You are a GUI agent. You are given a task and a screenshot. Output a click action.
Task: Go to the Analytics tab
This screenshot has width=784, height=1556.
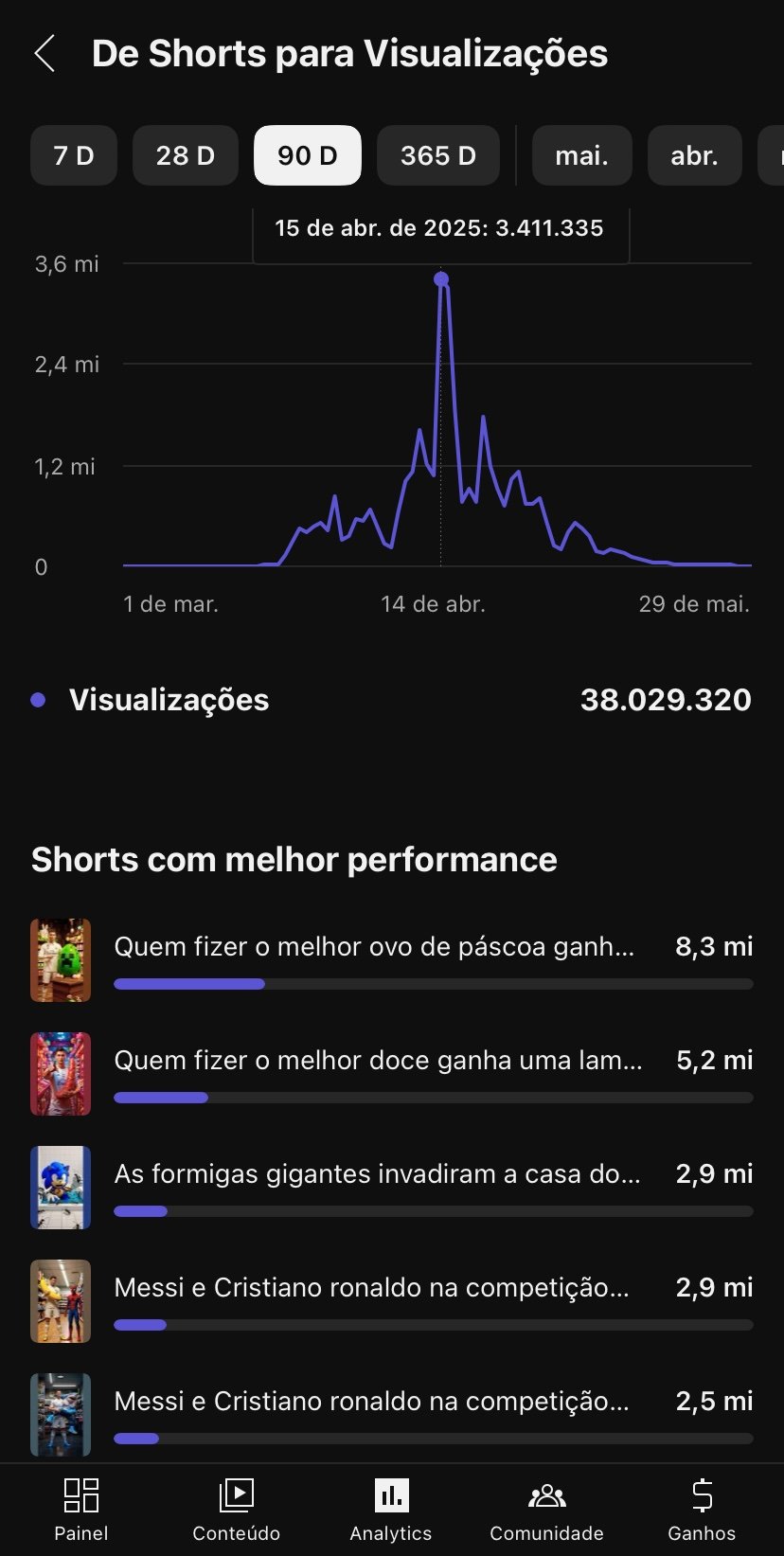[x=391, y=1511]
